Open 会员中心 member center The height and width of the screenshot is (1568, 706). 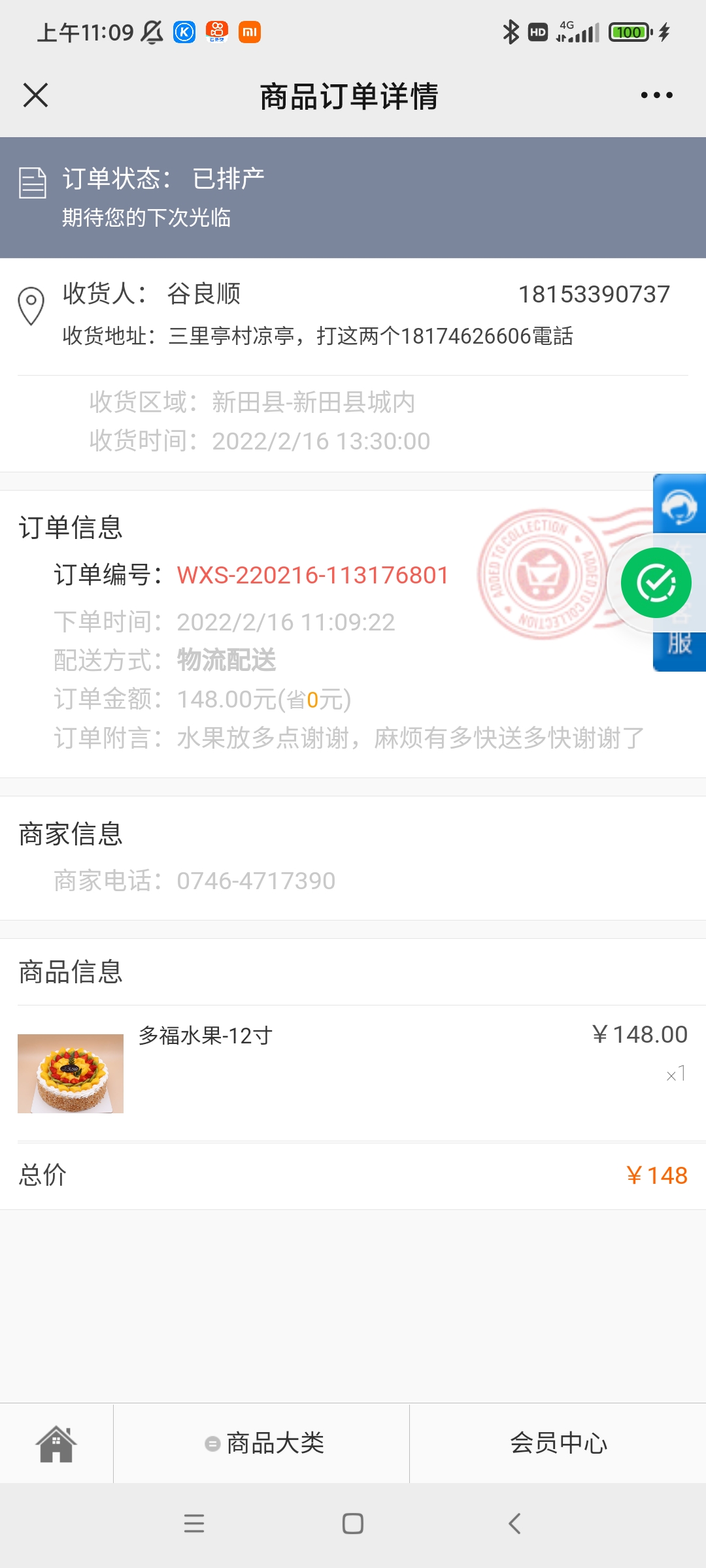pos(558,1443)
